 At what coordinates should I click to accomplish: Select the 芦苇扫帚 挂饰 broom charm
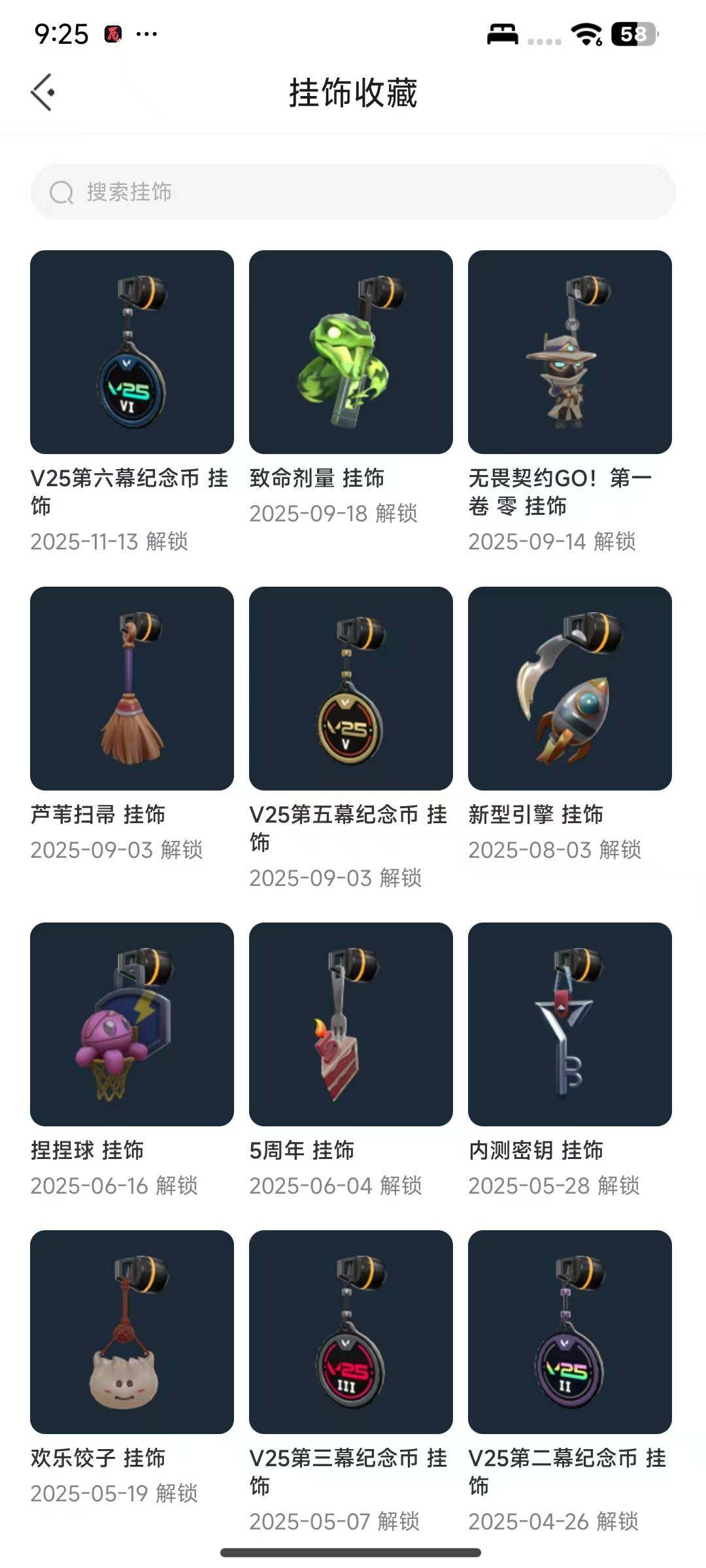coord(132,688)
